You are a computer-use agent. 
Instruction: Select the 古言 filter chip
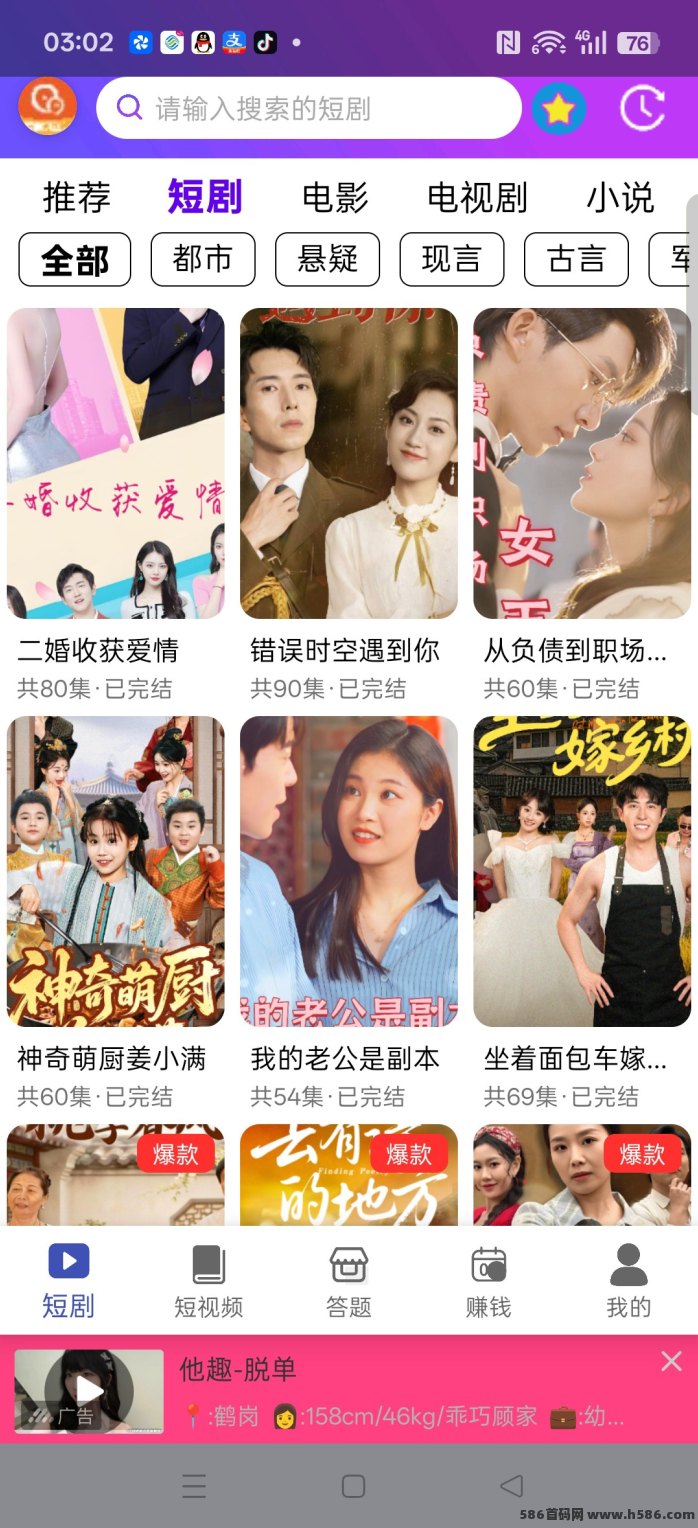576,260
